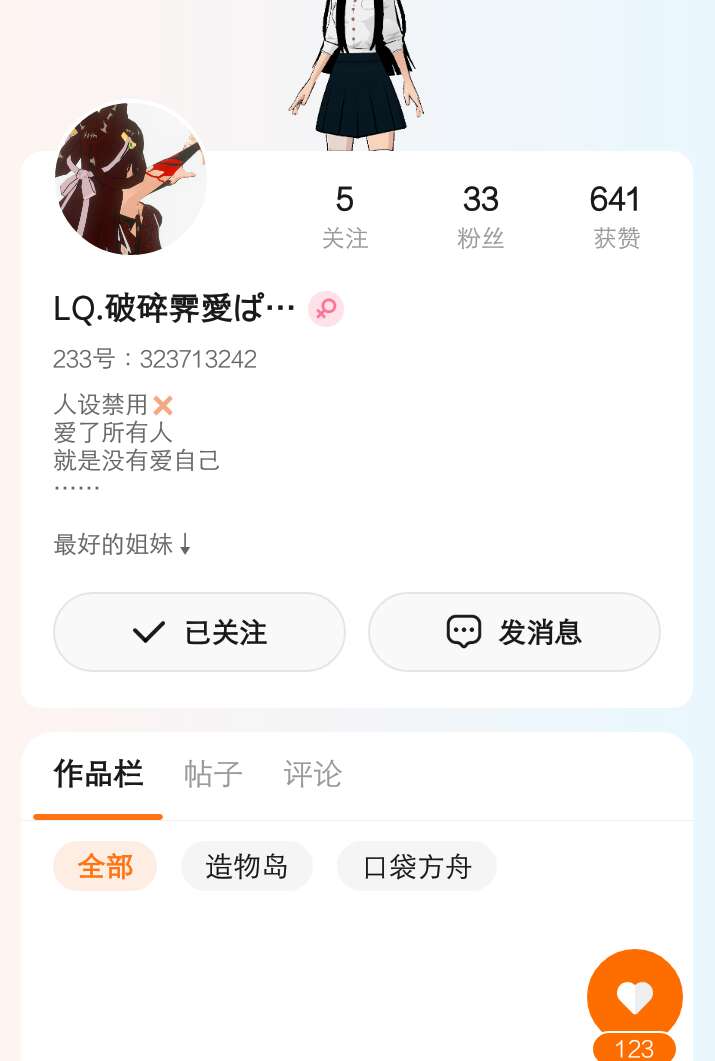Image resolution: width=715 pixels, height=1061 pixels.
Task: Send a message with 发消息
Action: click(x=514, y=632)
